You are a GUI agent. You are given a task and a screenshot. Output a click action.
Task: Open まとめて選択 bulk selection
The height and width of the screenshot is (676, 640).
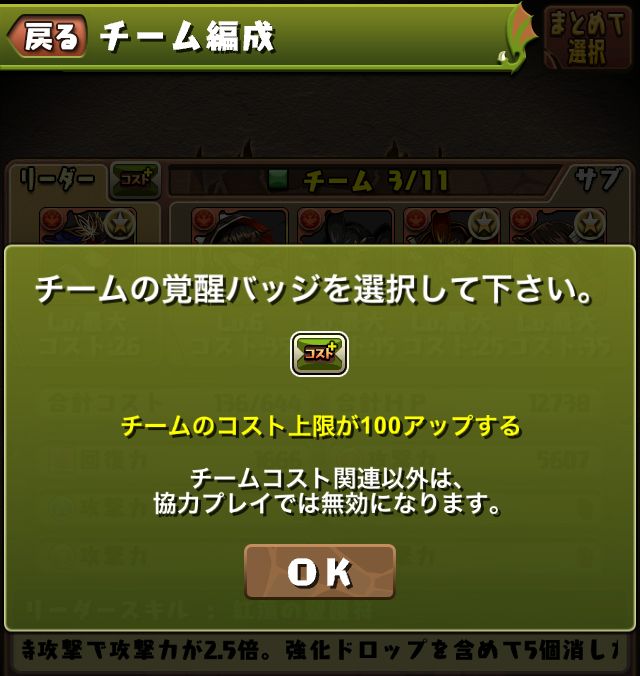(587, 38)
